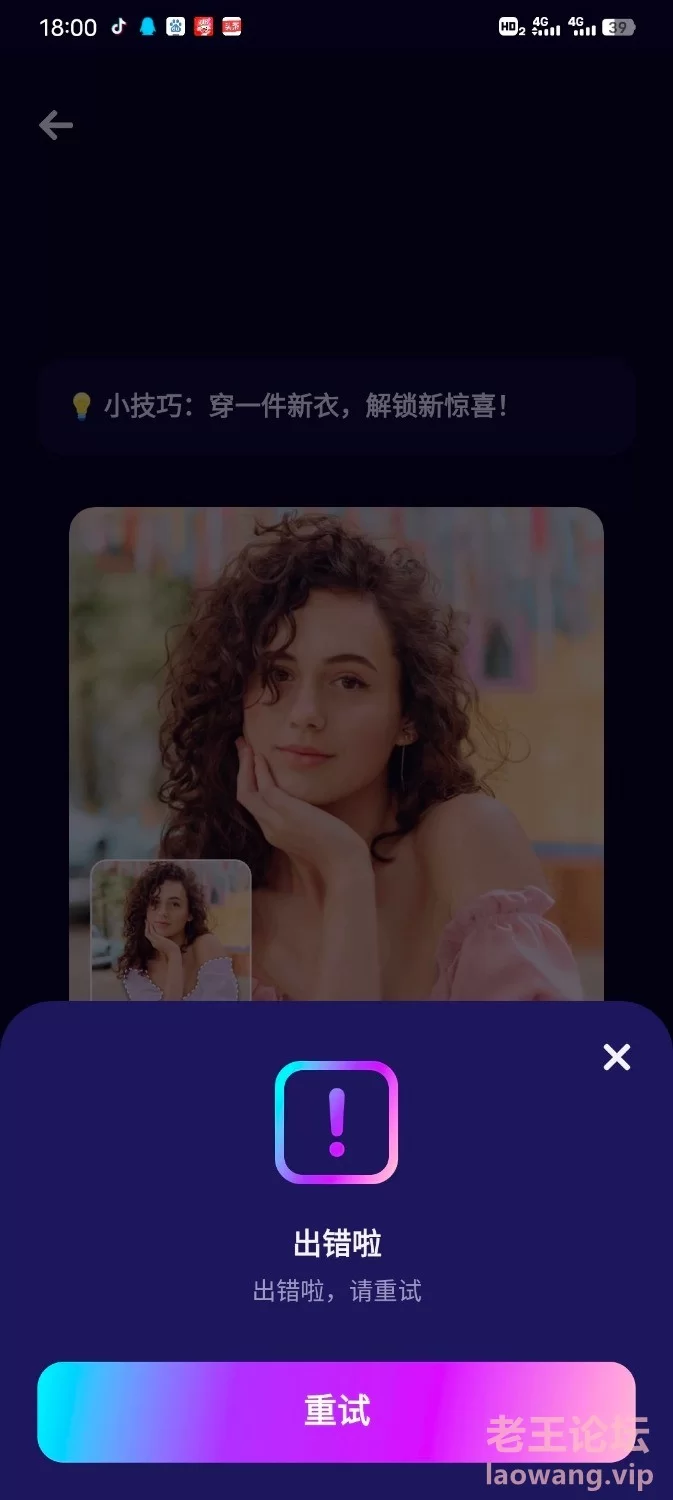The image size is (673, 1500).
Task: Close the 出错啦 error dialog
Action: point(617,1057)
